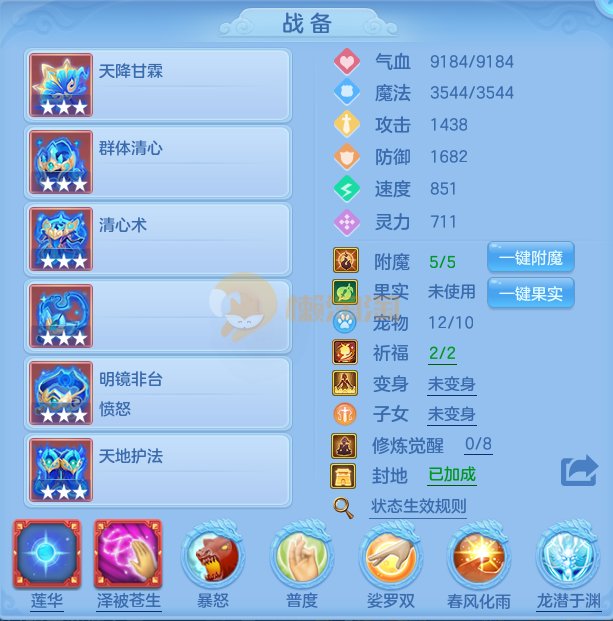Viewport: 613px width, 621px height.
Task: Open 变身 status 未变身 link
Action: click(x=452, y=385)
